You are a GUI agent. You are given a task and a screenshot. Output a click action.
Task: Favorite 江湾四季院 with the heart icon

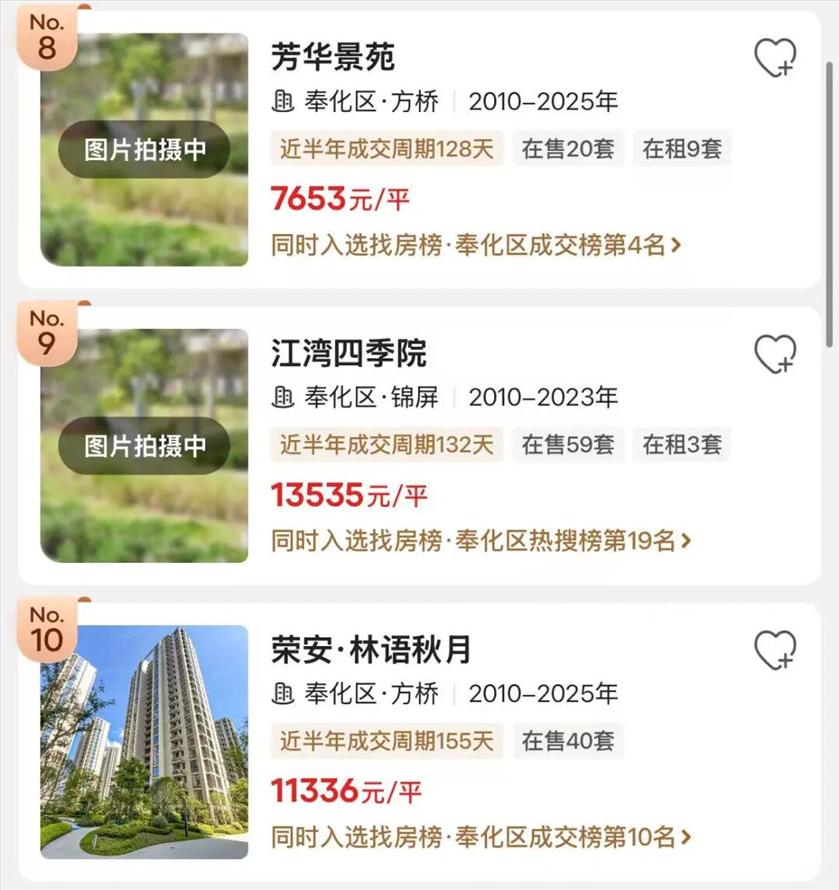point(775,354)
